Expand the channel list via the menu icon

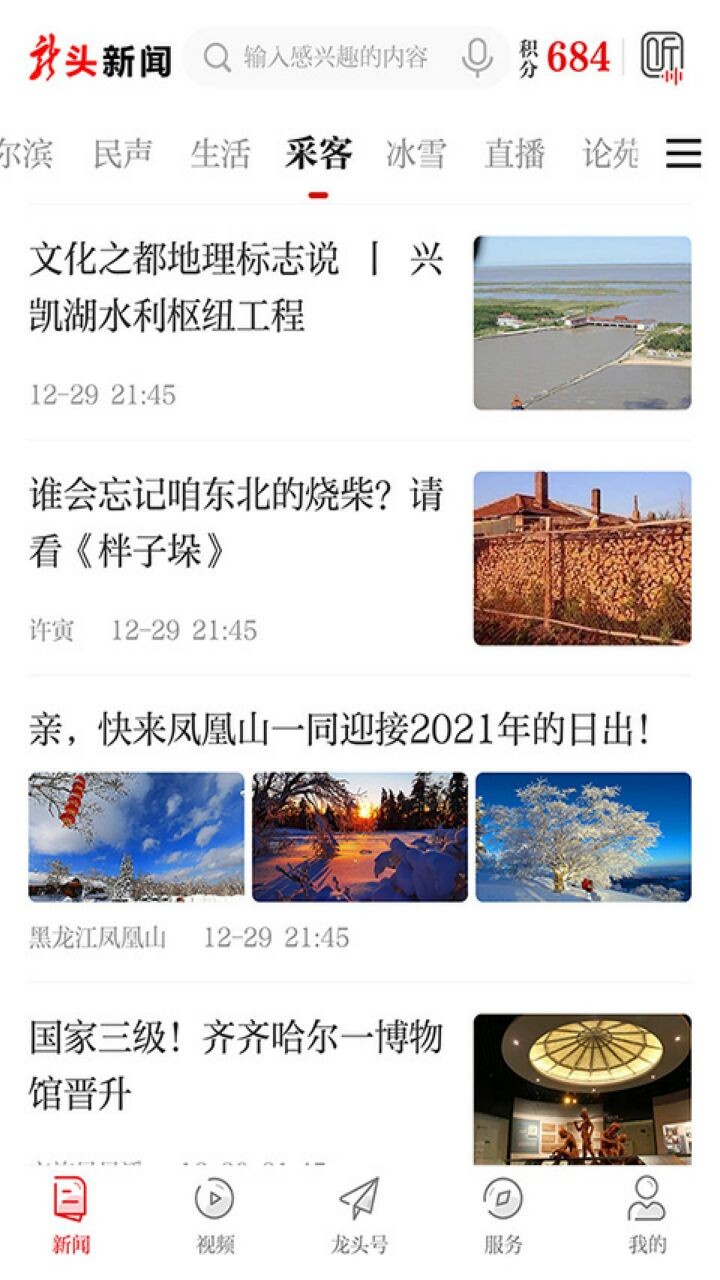coord(684,150)
